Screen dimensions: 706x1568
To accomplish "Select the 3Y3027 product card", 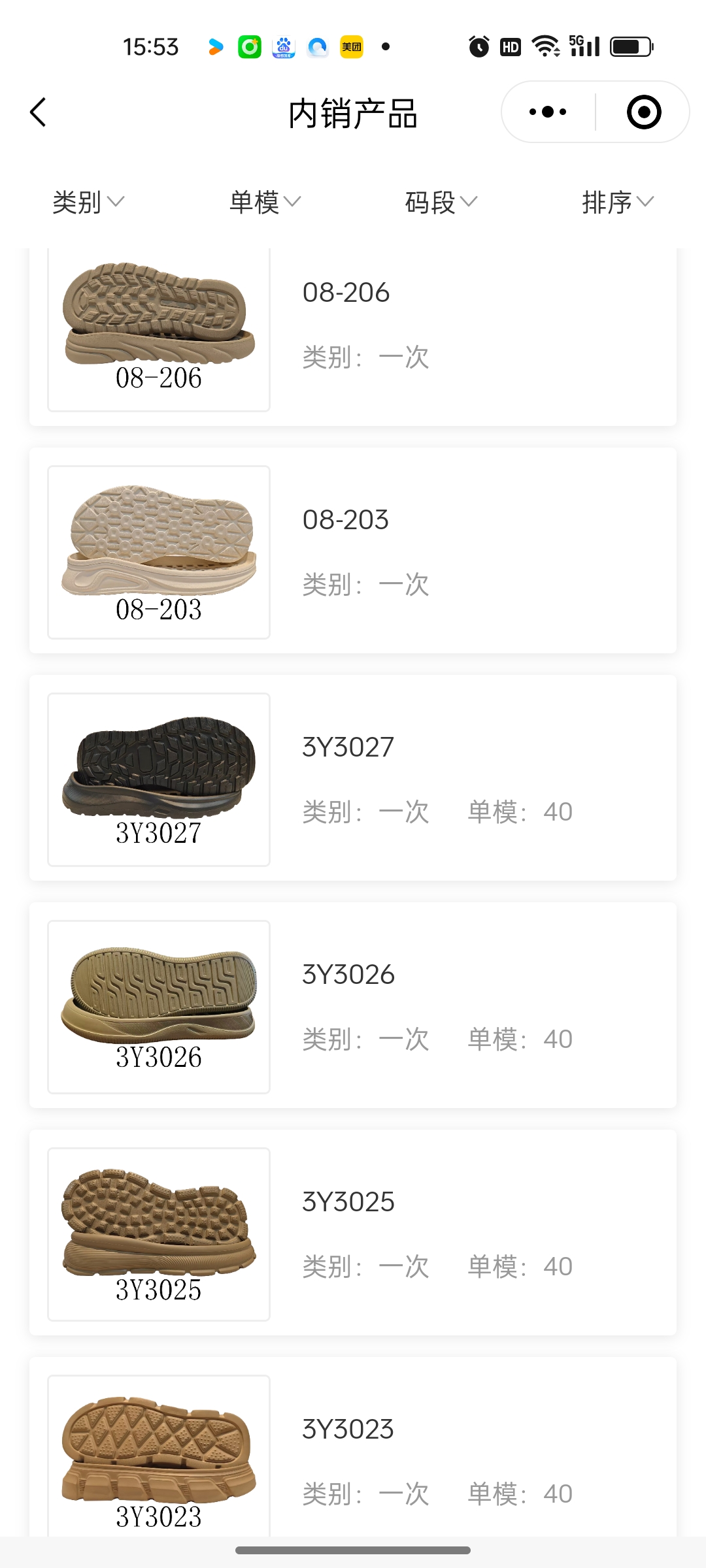I will click(x=353, y=777).
